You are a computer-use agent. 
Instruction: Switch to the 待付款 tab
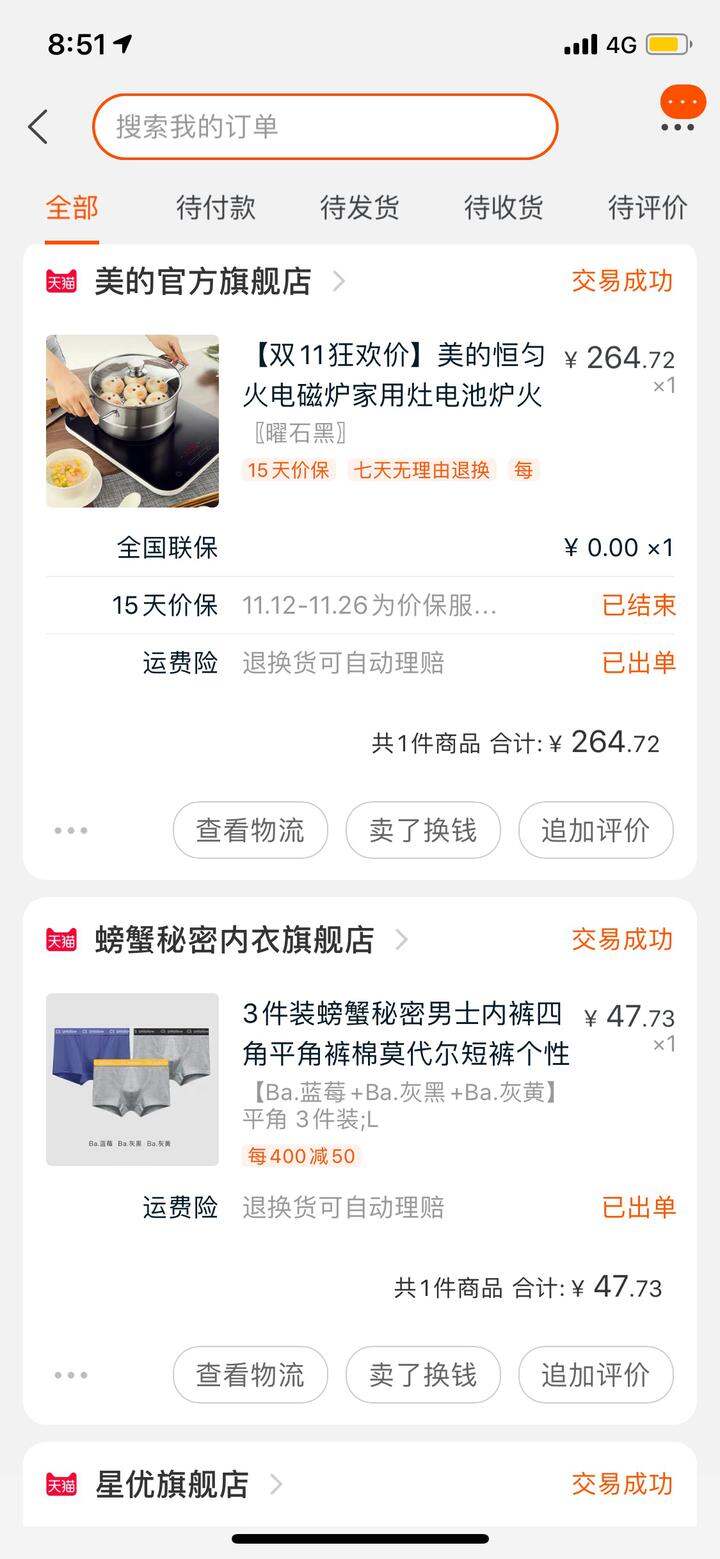pos(216,207)
